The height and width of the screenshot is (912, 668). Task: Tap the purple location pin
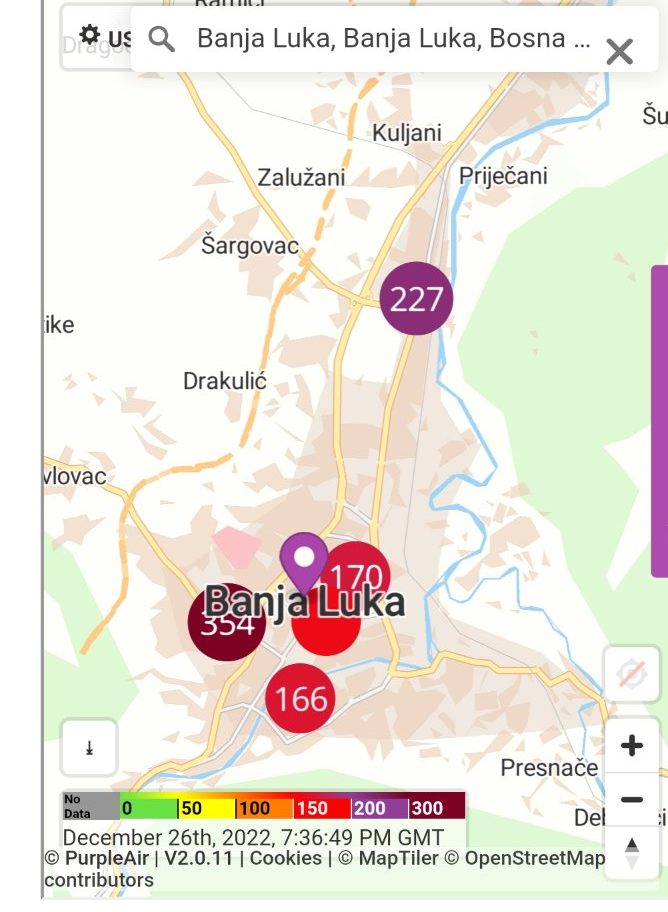(x=303, y=558)
